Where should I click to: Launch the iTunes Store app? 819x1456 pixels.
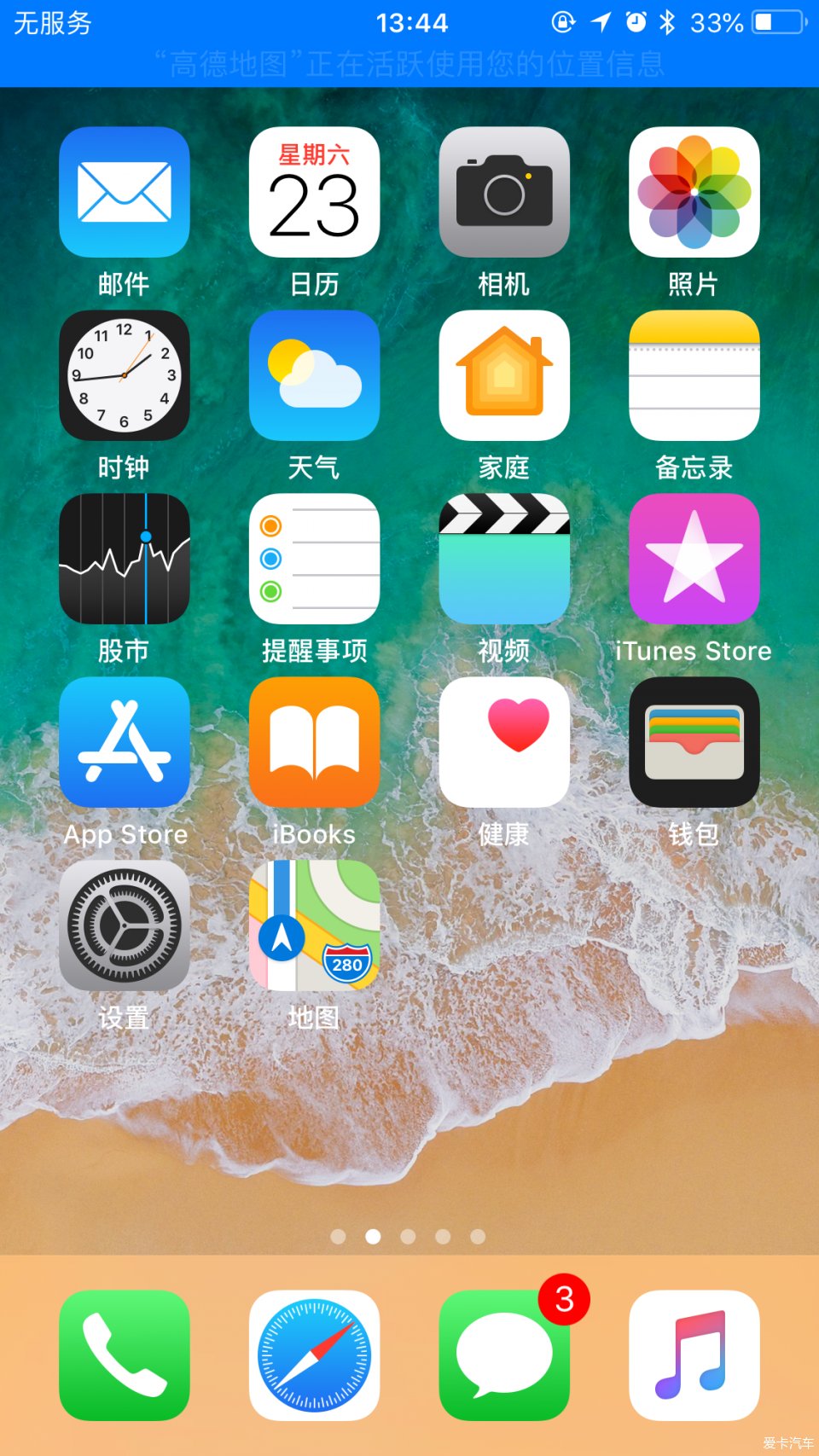694,559
